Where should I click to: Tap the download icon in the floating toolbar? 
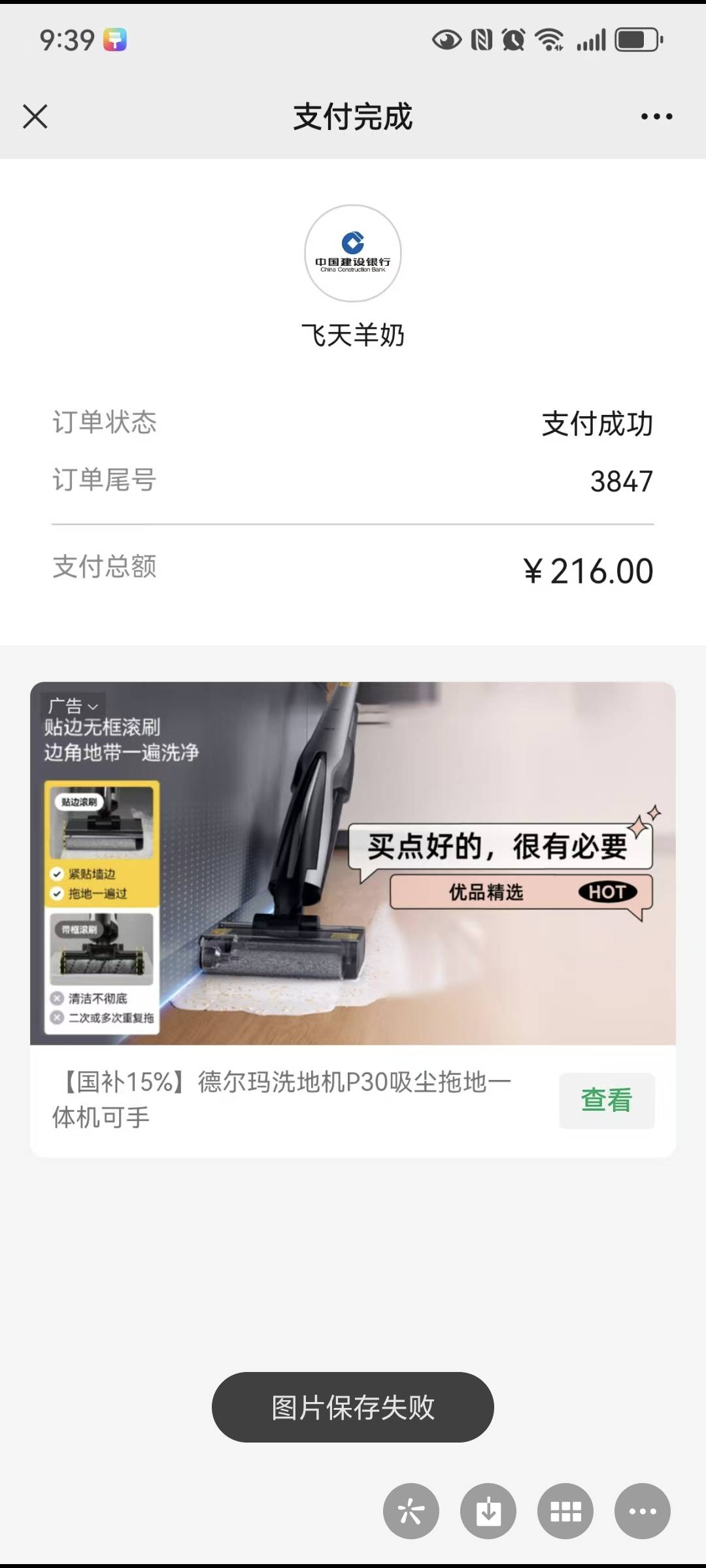pos(488,1511)
